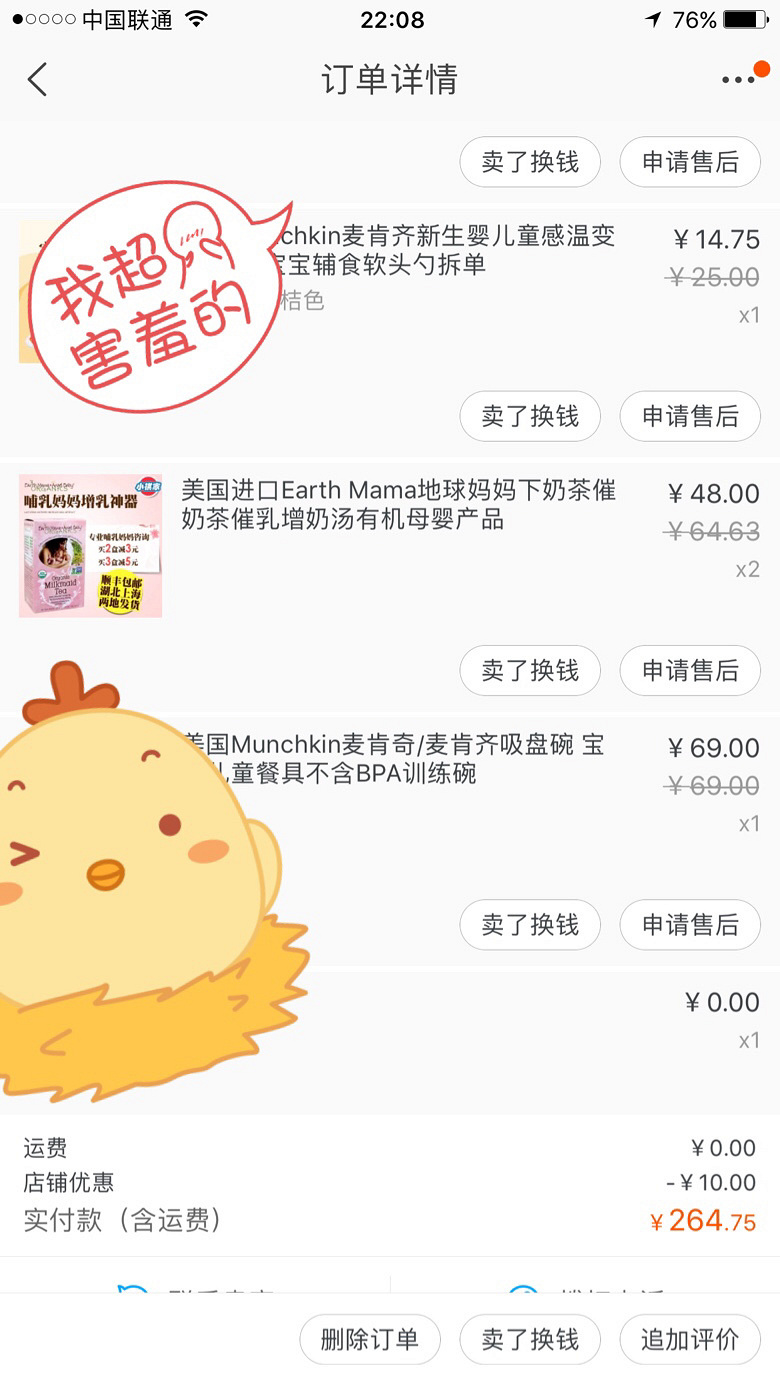
Task: Tap 卖了换钱 for the Munchkin spoon item
Action: 530,416
